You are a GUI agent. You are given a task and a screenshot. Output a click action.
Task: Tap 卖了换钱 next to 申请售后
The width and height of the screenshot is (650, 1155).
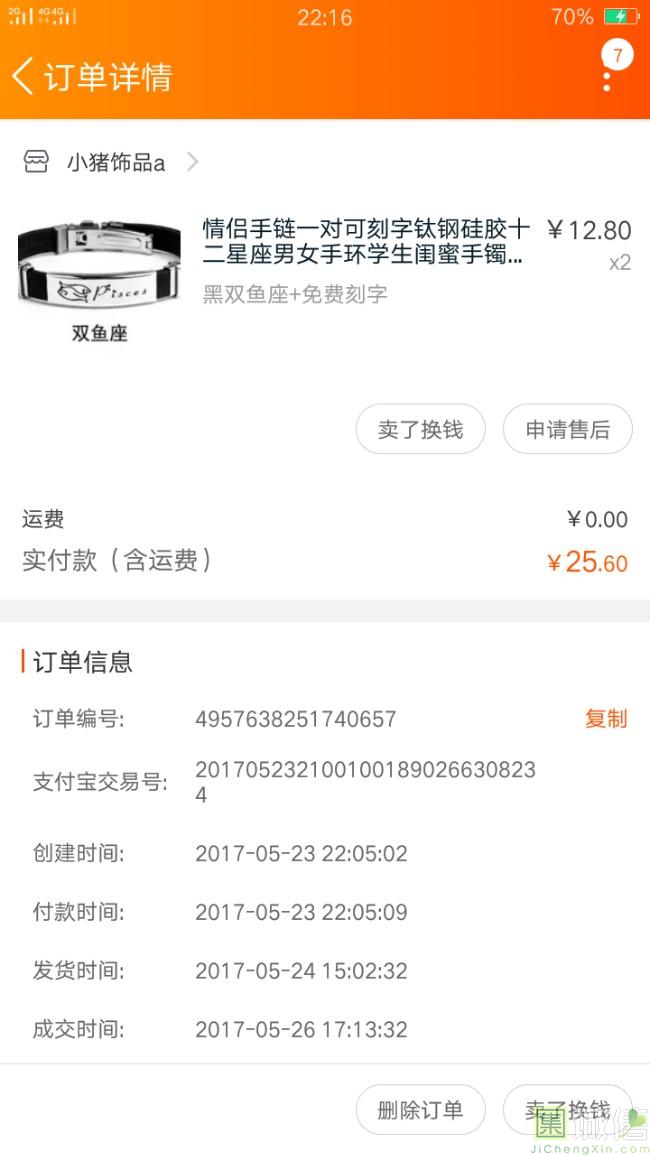click(420, 430)
